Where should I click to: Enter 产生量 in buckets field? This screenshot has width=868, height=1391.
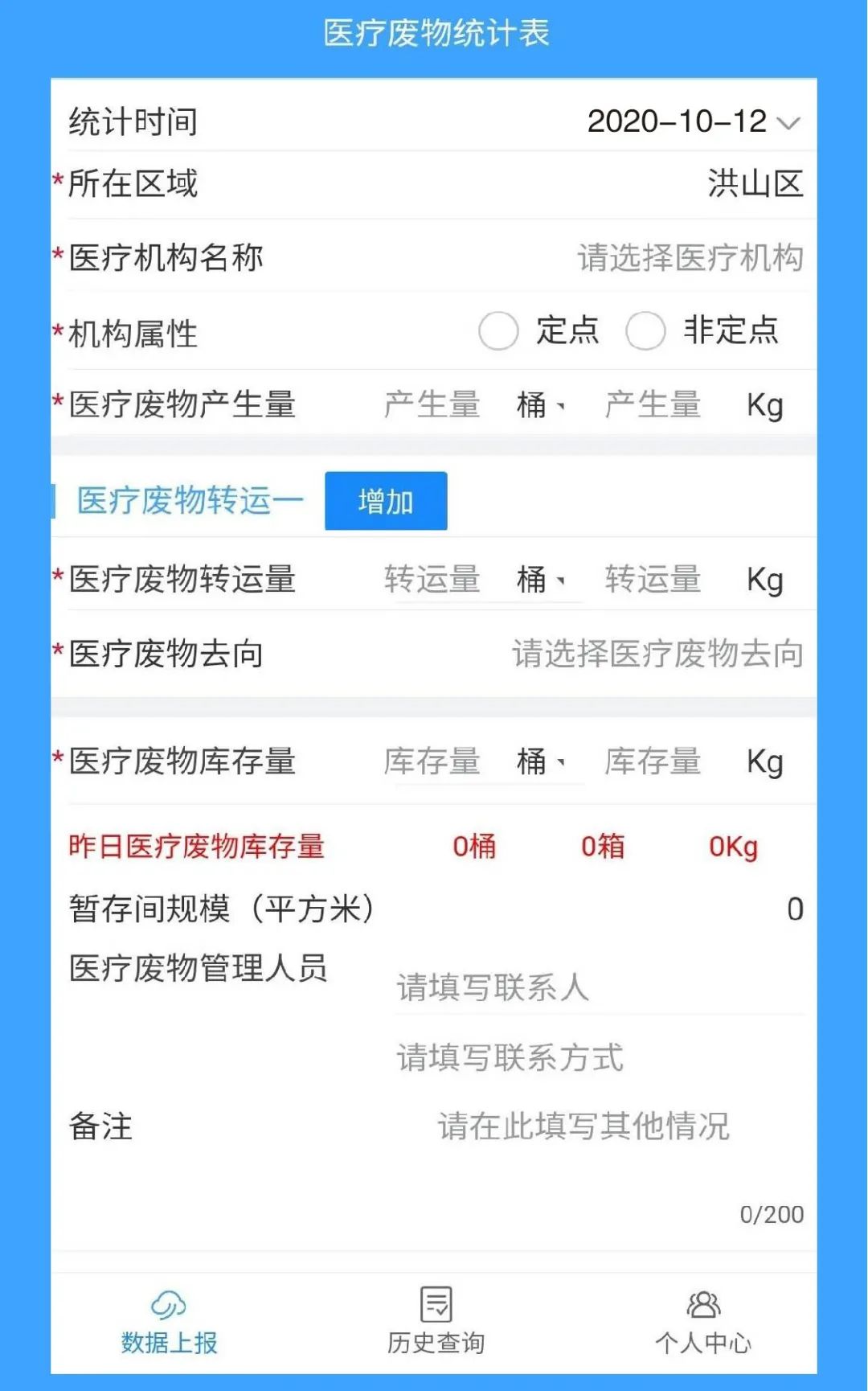(432, 405)
